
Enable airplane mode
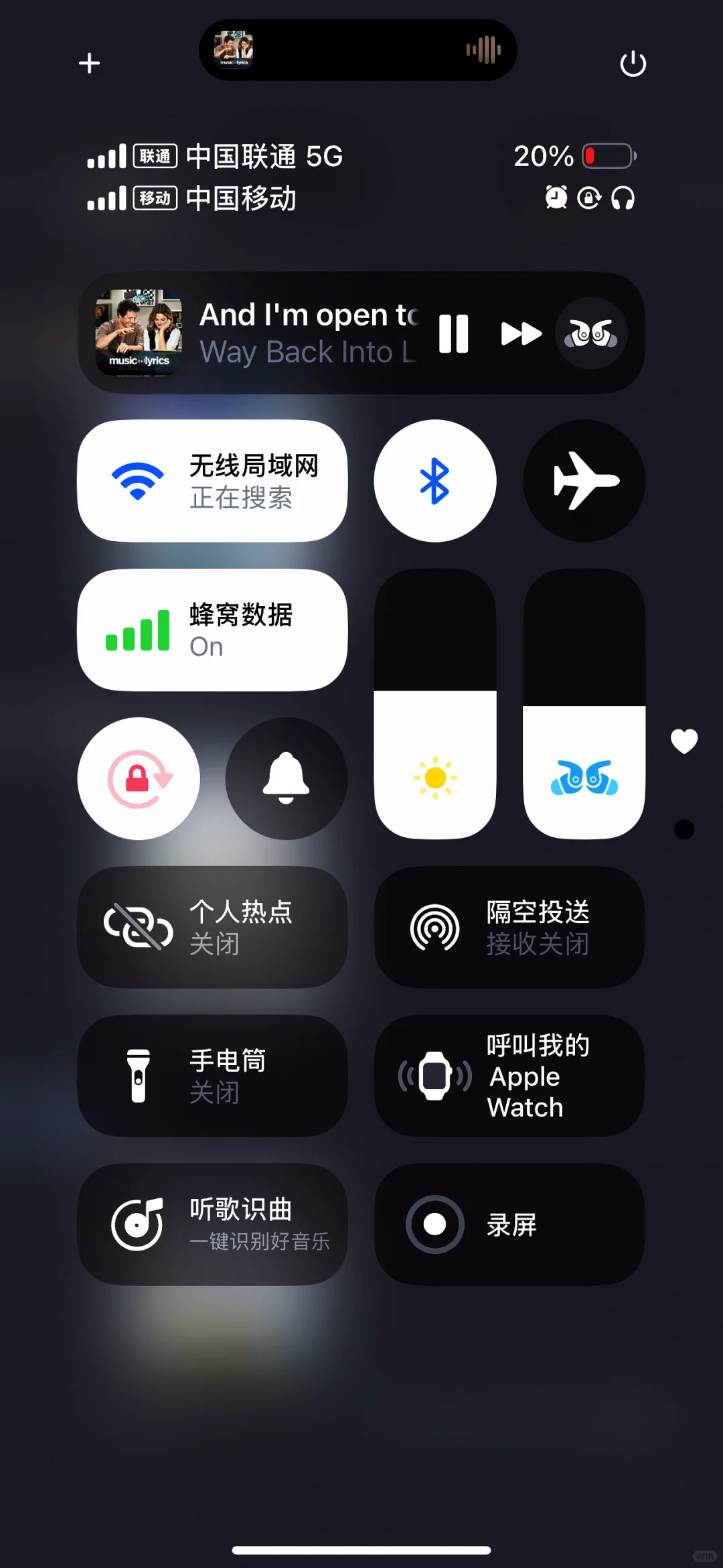(583, 480)
